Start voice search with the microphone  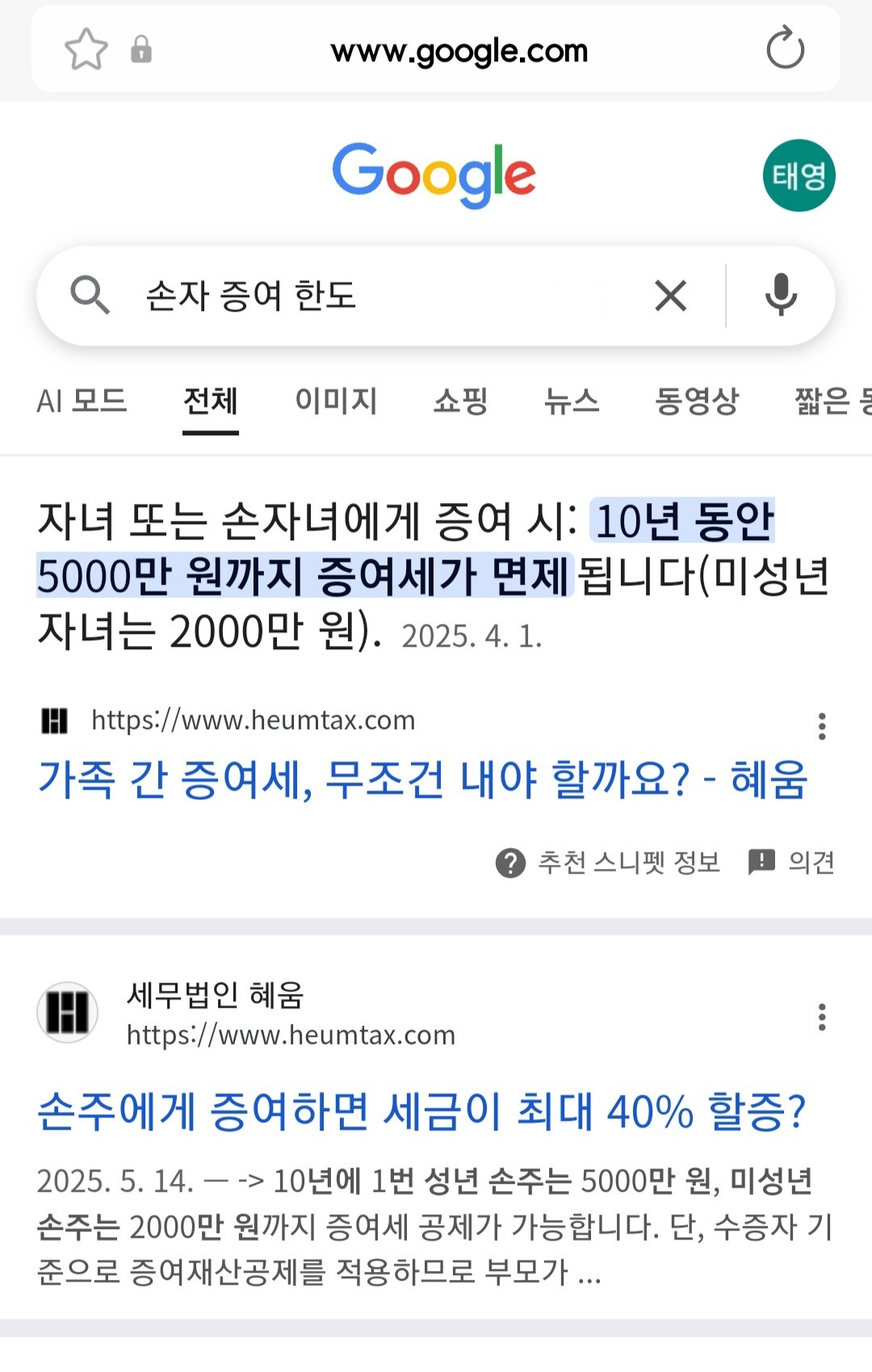click(781, 295)
